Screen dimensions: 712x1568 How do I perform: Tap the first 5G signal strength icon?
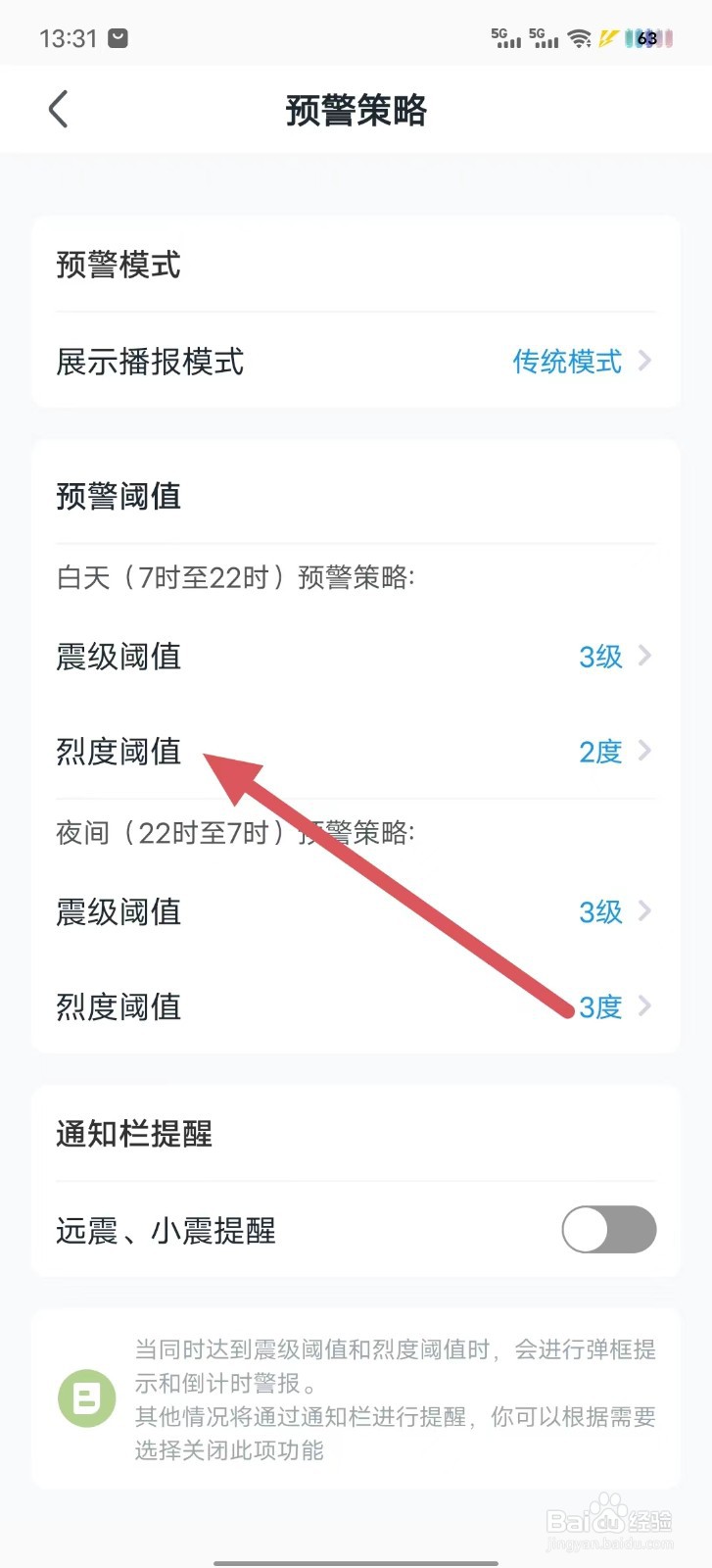[505, 39]
